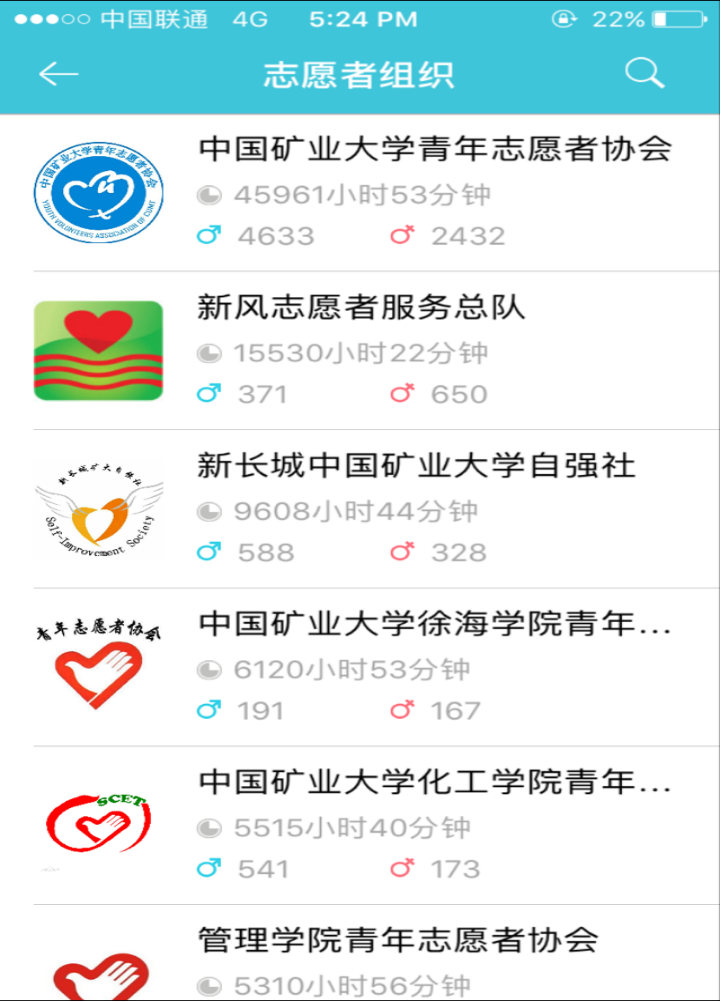Open search for volunteer organizations

[644, 73]
